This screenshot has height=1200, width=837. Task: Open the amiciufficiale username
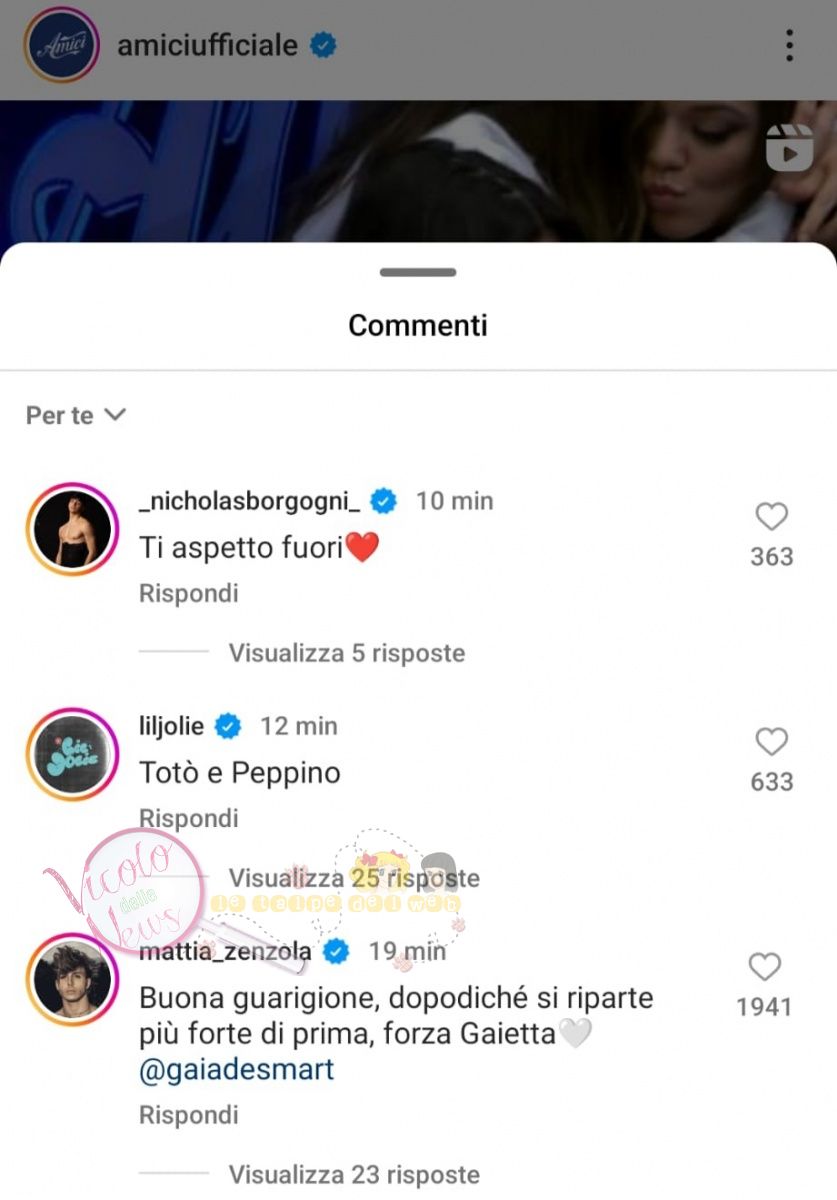(208, 45)
